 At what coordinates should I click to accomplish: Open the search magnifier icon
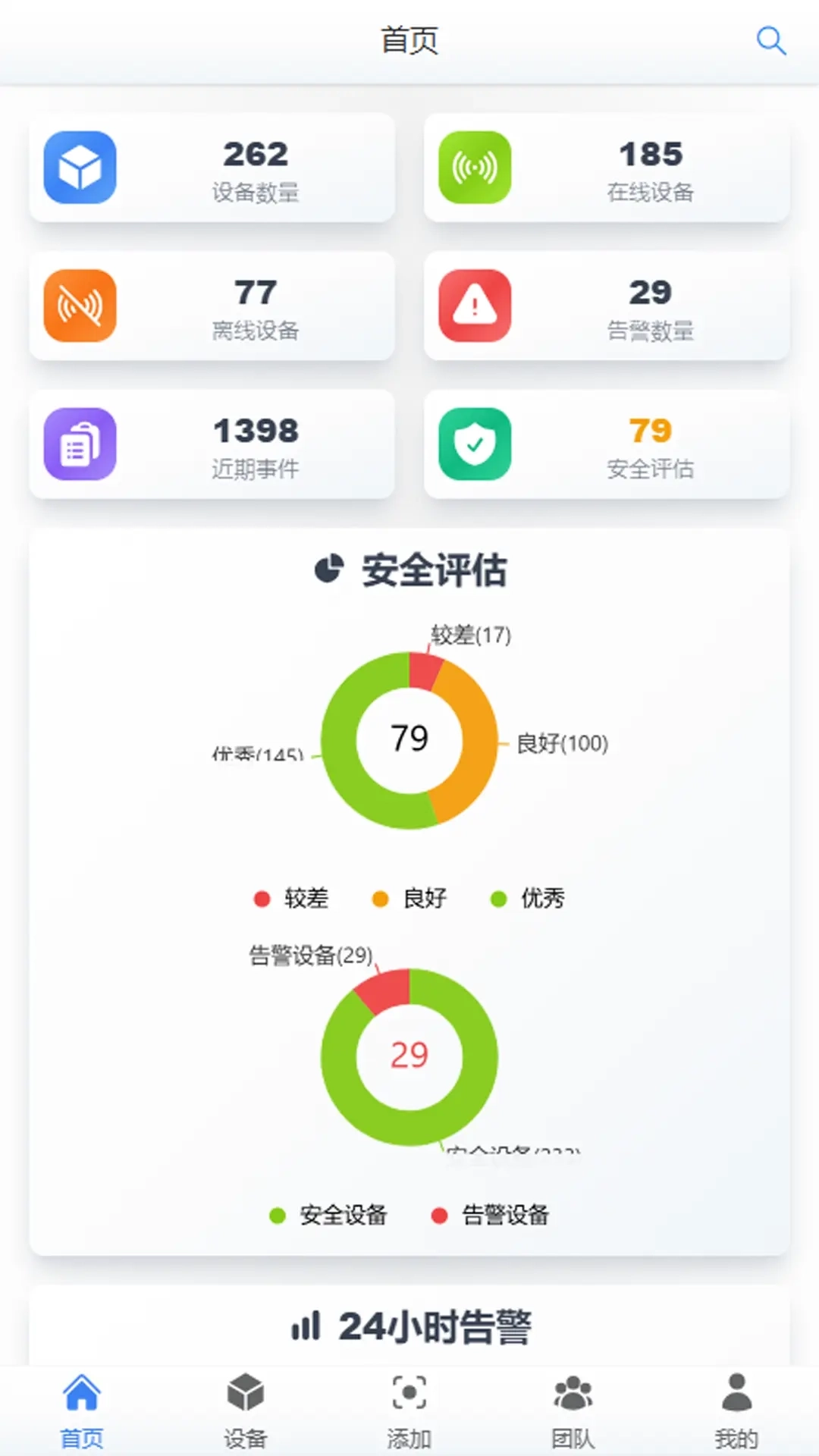(771, 41)
